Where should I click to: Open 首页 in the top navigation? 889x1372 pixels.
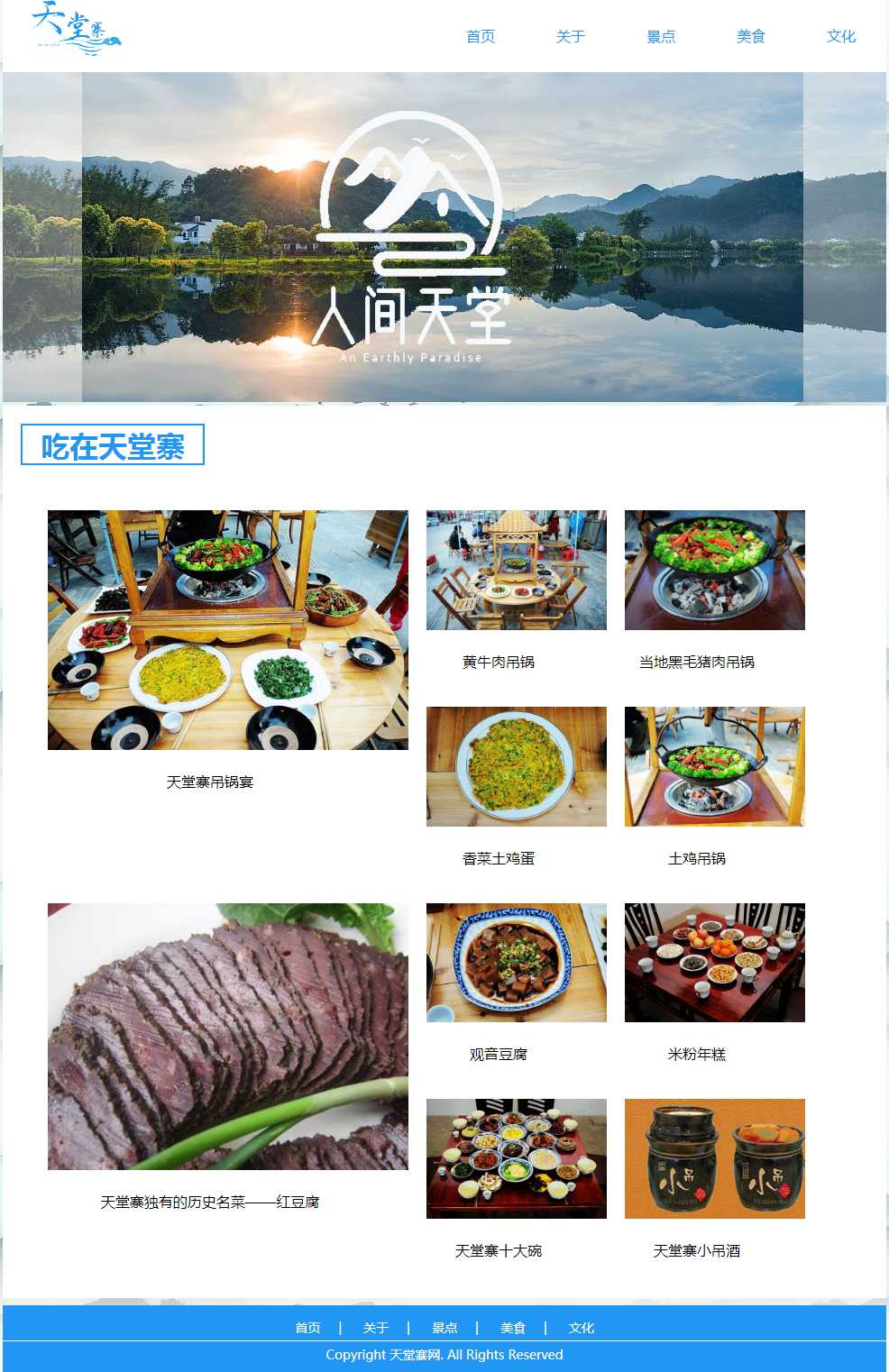tap(481, 36)
